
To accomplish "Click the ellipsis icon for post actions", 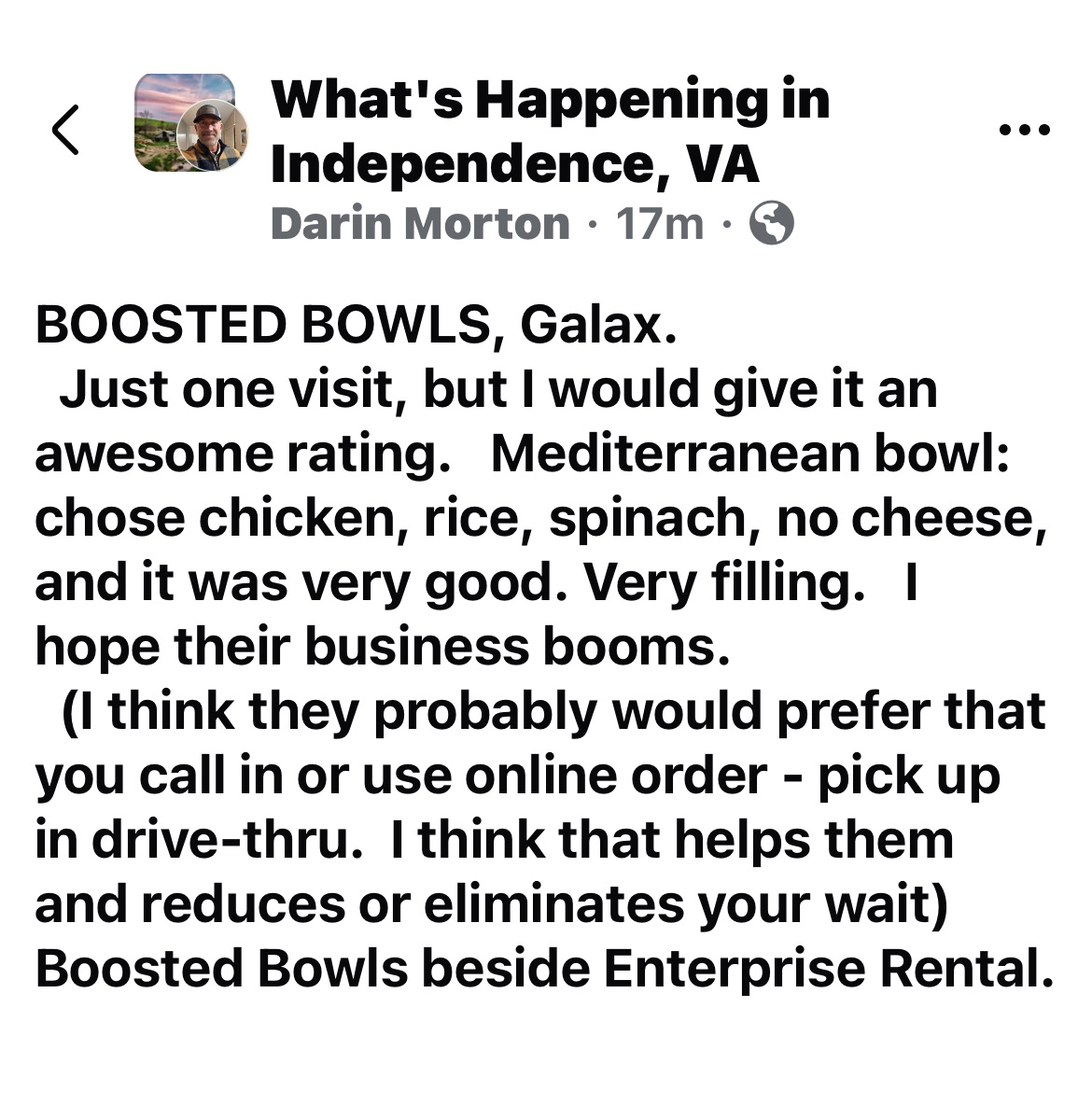I will tap(1027, 131).
